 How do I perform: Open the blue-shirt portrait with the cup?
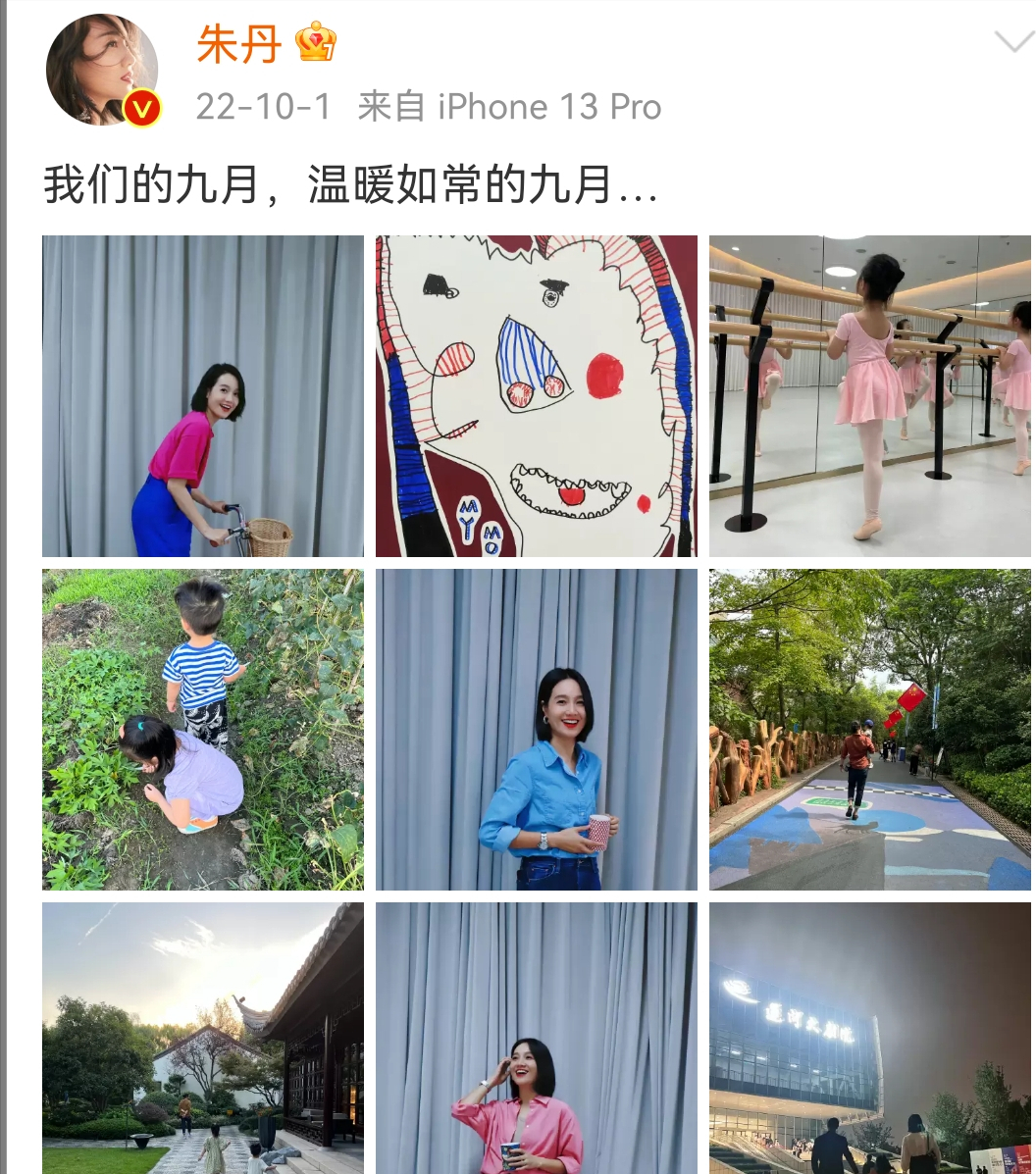(x=536, y=730)
